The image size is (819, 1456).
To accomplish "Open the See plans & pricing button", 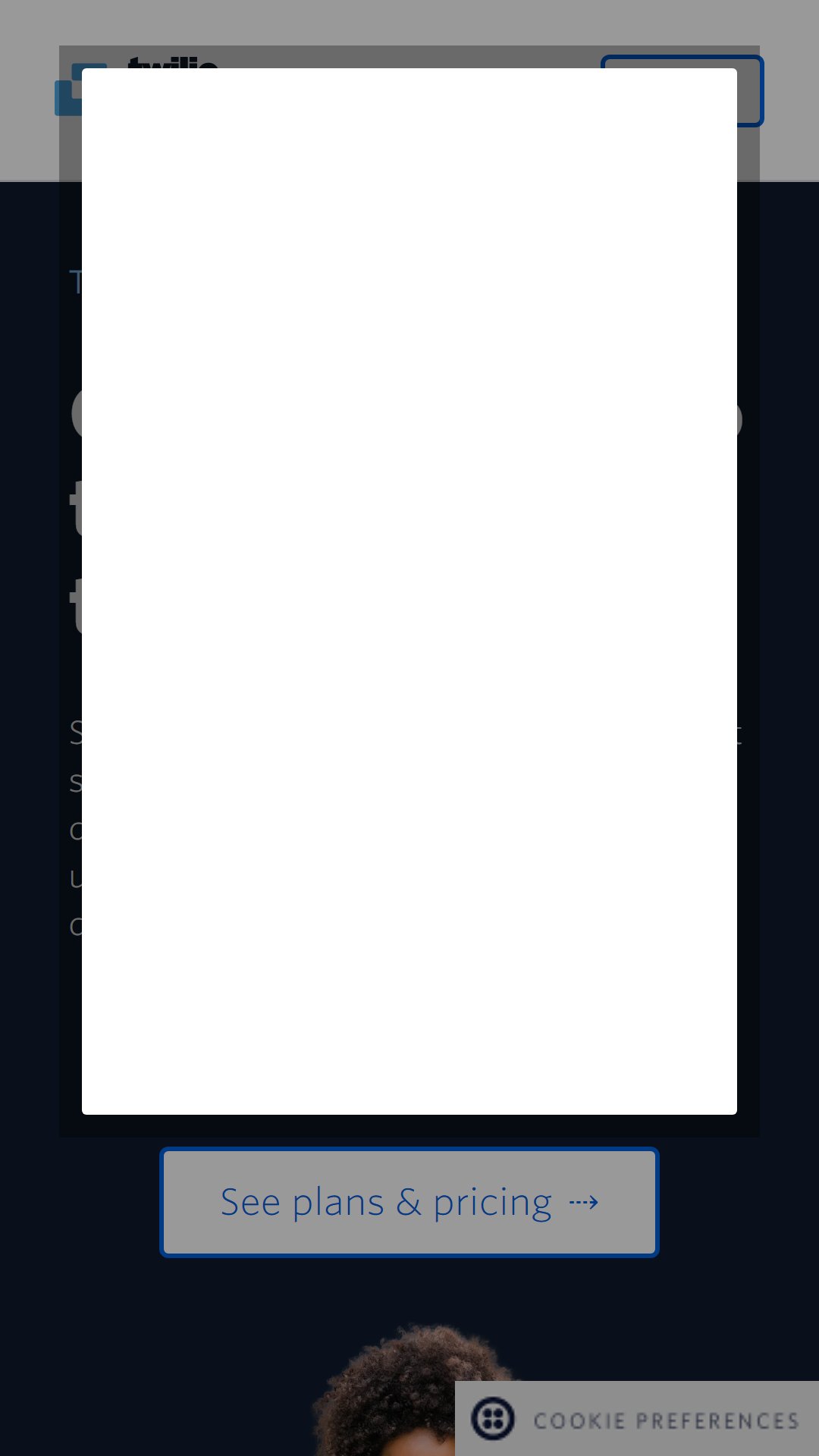I will coord(409,1203).
